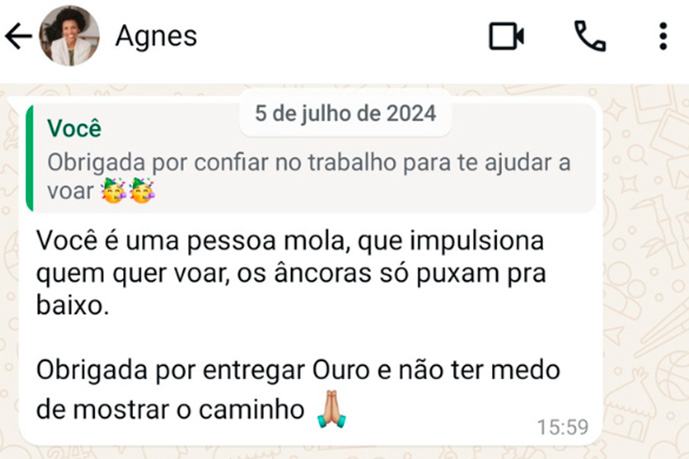689x459 pixels.
Task: Go back to the chat list
Action: point(18,36)
